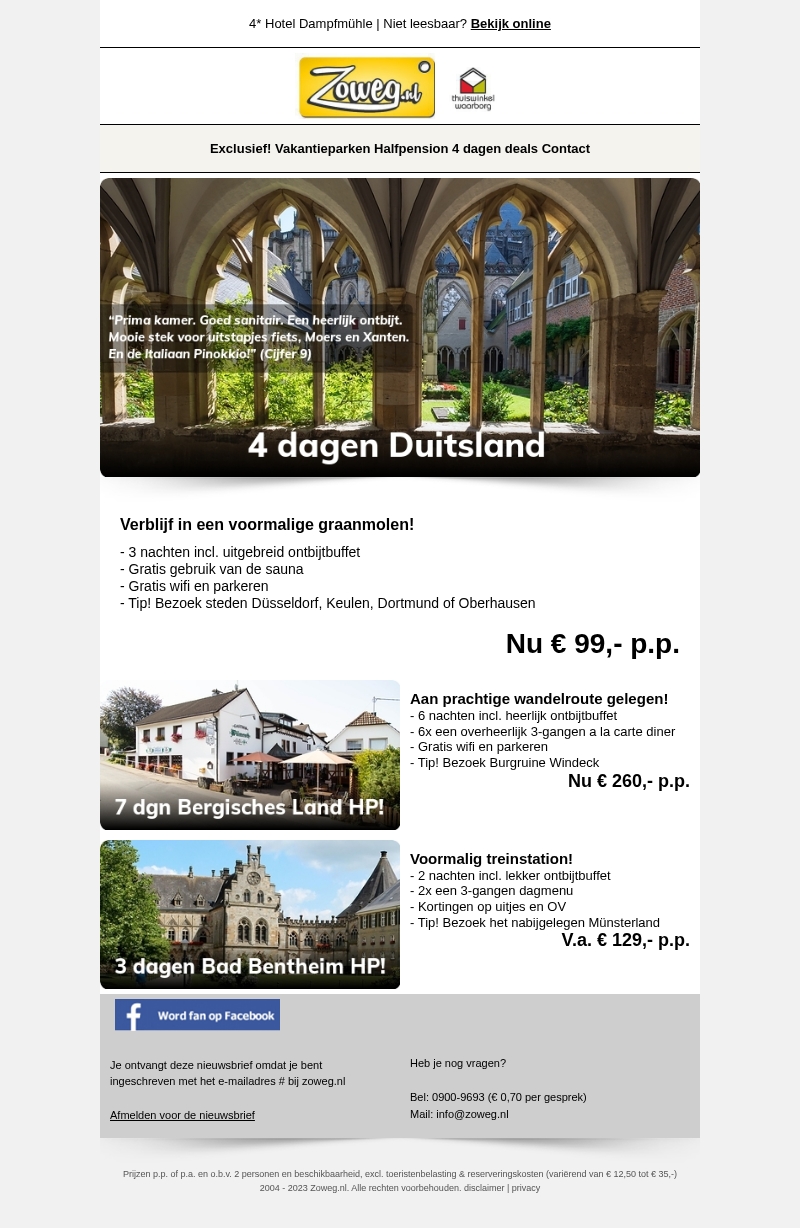Image resolution: width=800 pixels, height=1228 pixels.
Task: Open the privacy link
Action: [x=526, y=1188]
